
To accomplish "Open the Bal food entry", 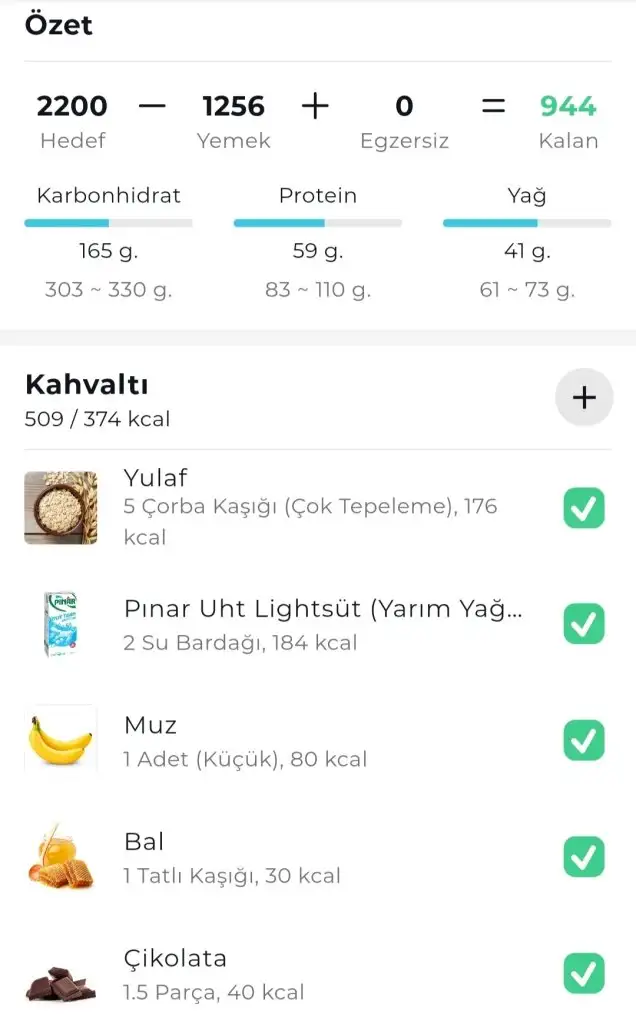I will pos(232,858).
